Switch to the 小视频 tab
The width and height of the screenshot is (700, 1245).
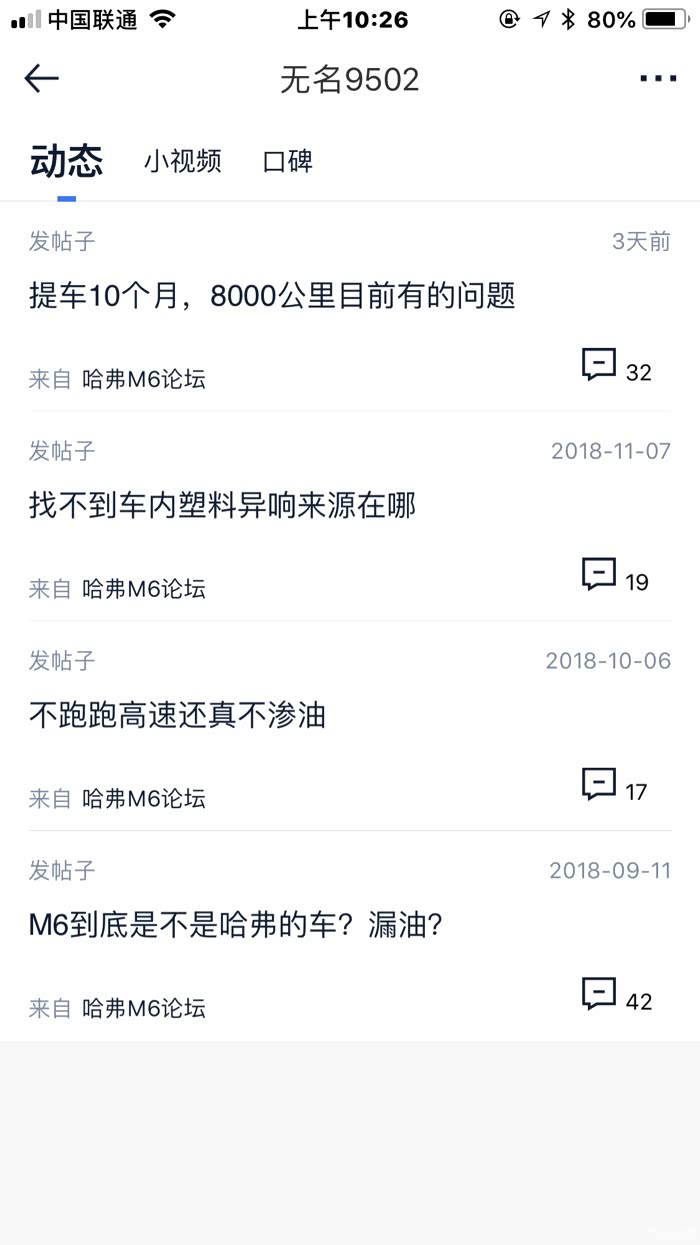pos(182,161)
